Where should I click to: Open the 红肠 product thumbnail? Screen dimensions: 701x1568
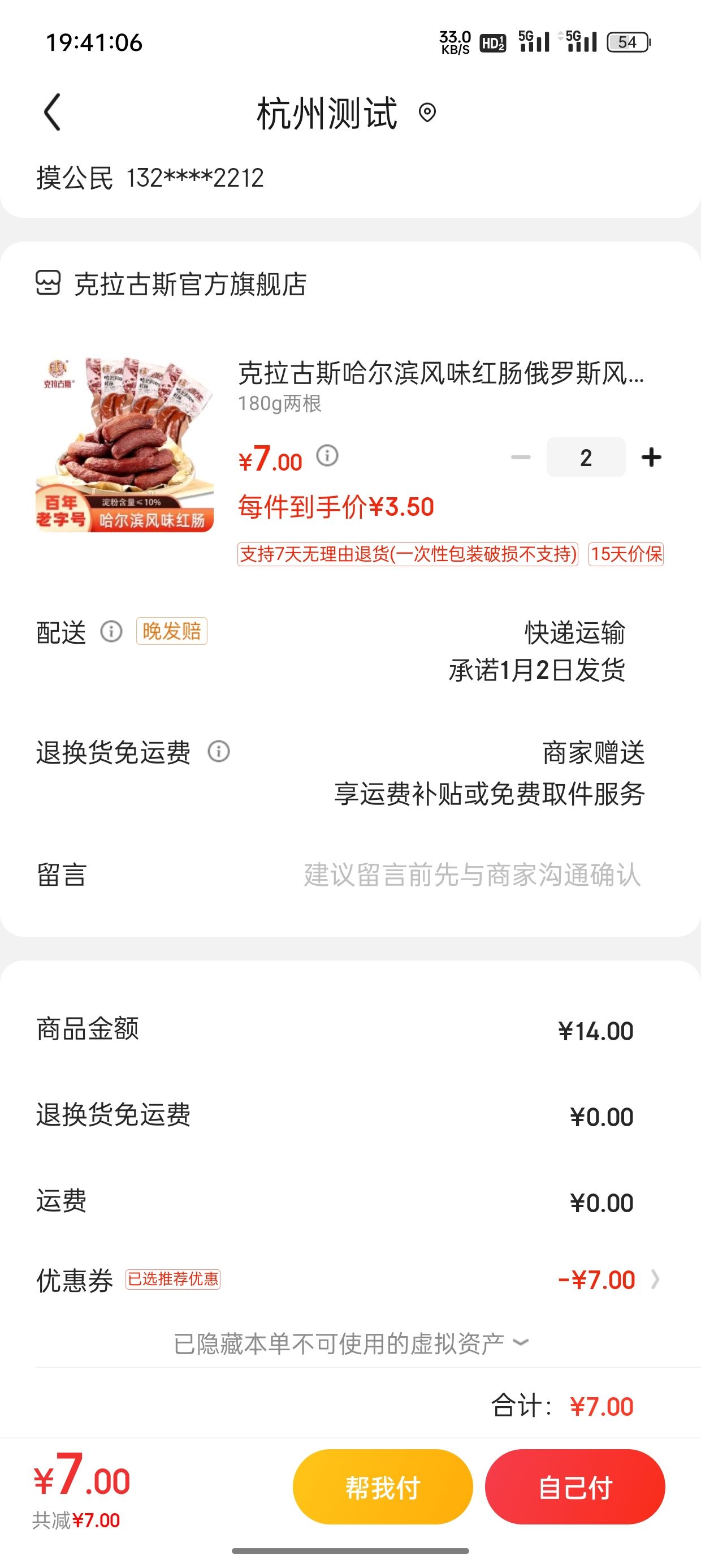[125, 445]
